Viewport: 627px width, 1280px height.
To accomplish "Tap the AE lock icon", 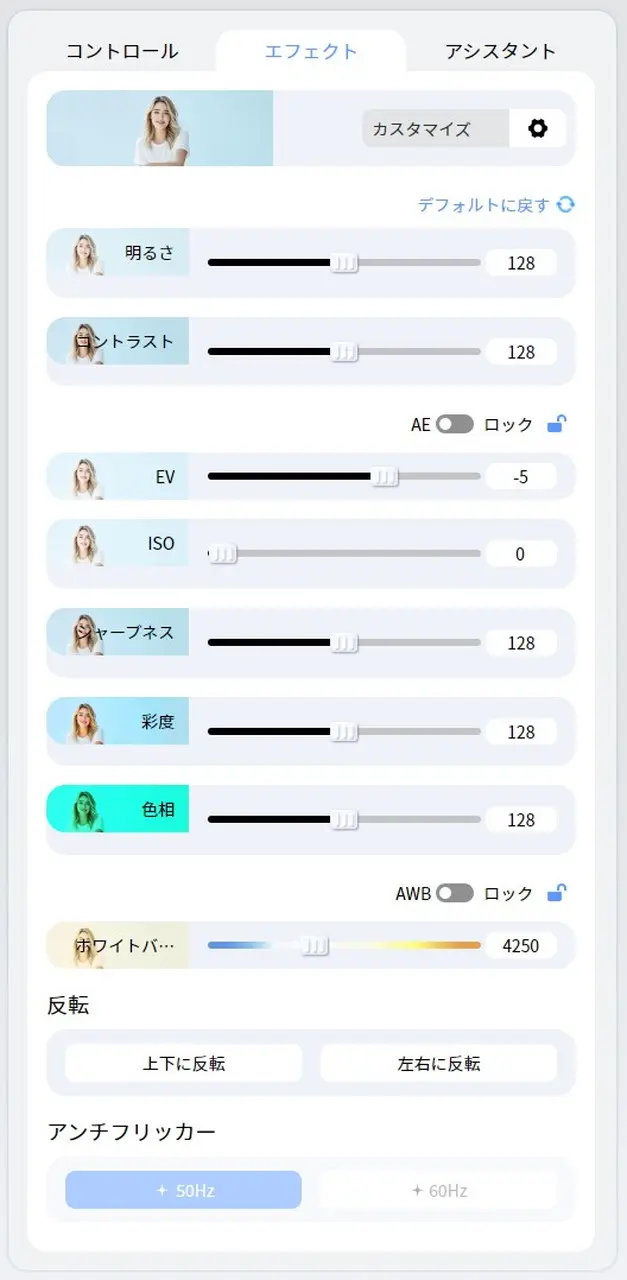I will 557,425.
